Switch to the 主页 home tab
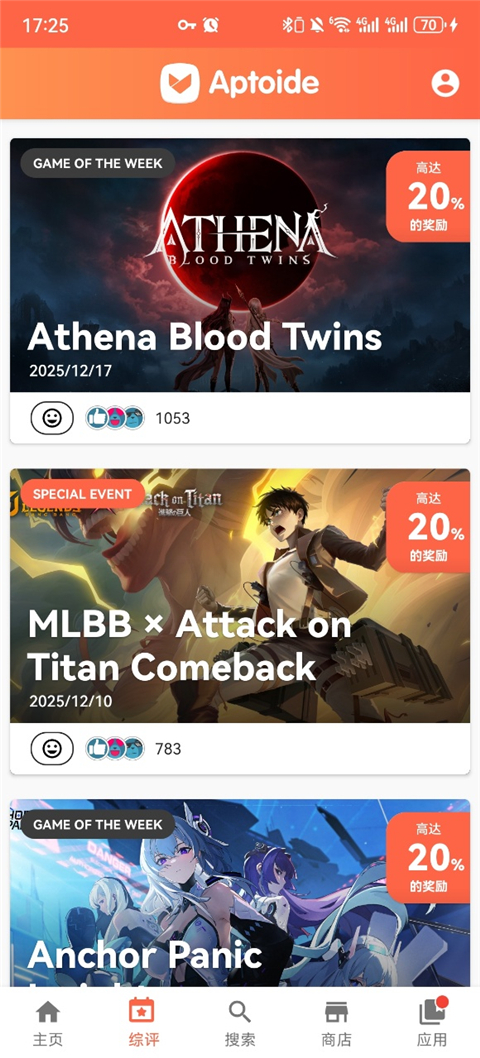The height and width of the screenshot is (1058, 480). click(x=48, y=1023)
